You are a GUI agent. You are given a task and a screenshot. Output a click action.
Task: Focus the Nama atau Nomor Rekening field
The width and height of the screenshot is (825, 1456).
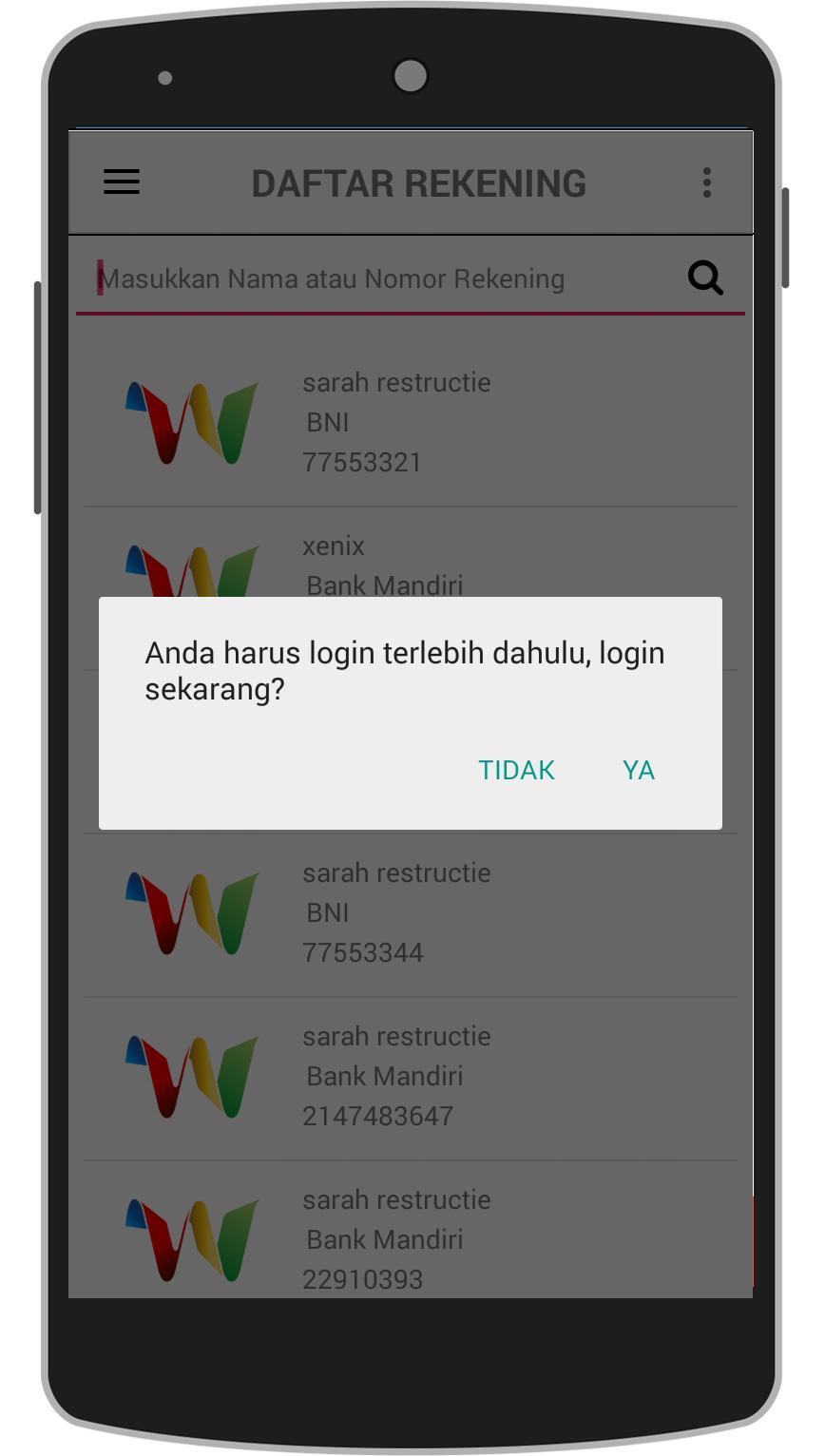click(x=380, y=279)
